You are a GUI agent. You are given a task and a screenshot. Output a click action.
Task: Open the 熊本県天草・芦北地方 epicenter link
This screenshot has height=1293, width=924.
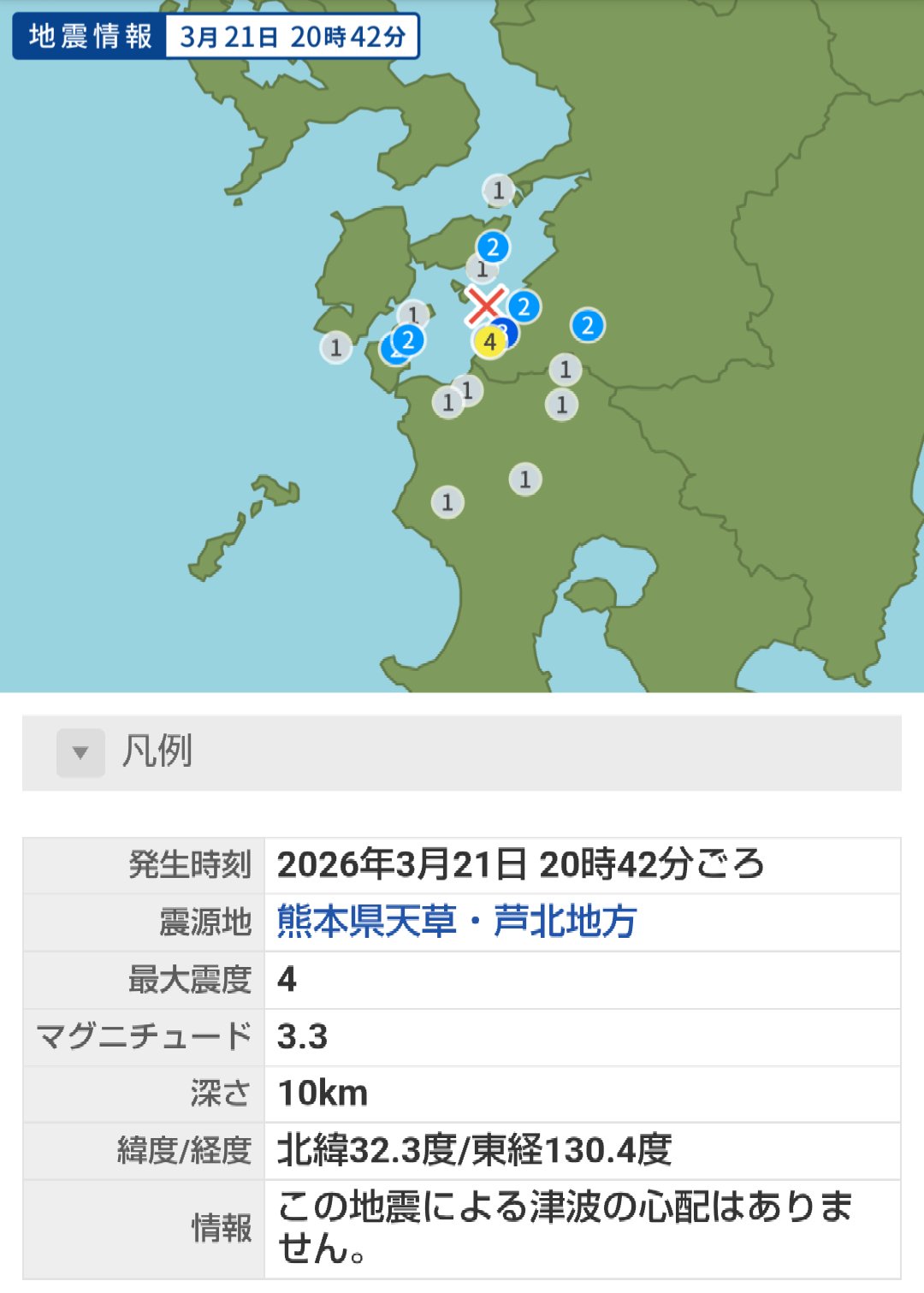coord(456,922)
